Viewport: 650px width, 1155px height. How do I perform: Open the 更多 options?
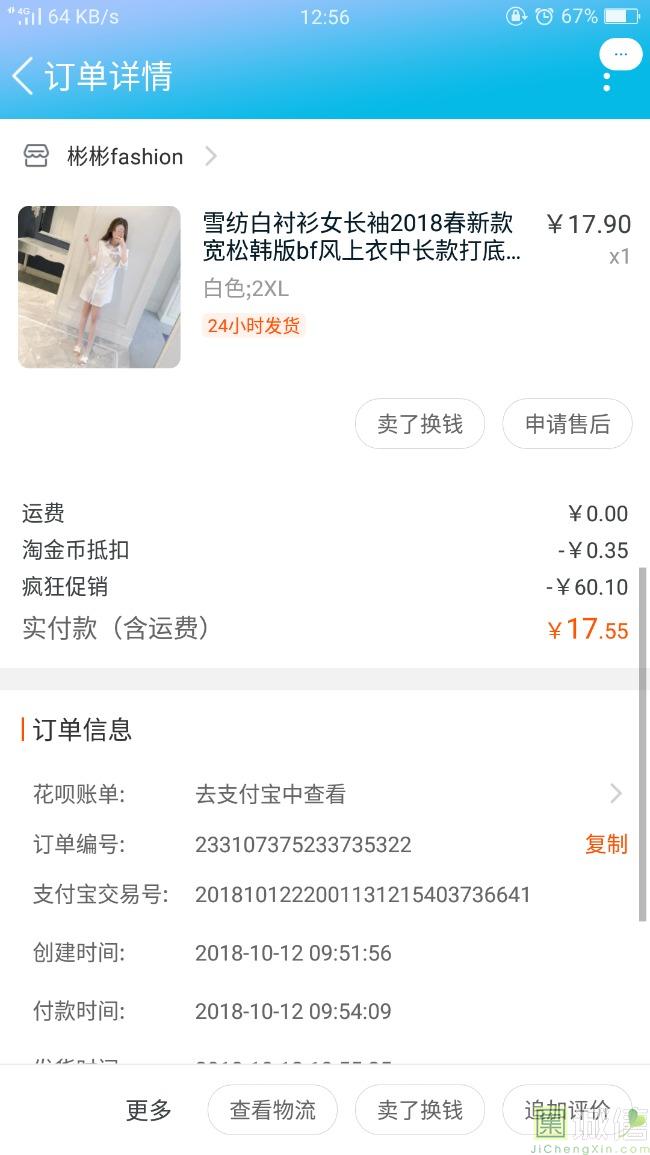[149, 1110]
